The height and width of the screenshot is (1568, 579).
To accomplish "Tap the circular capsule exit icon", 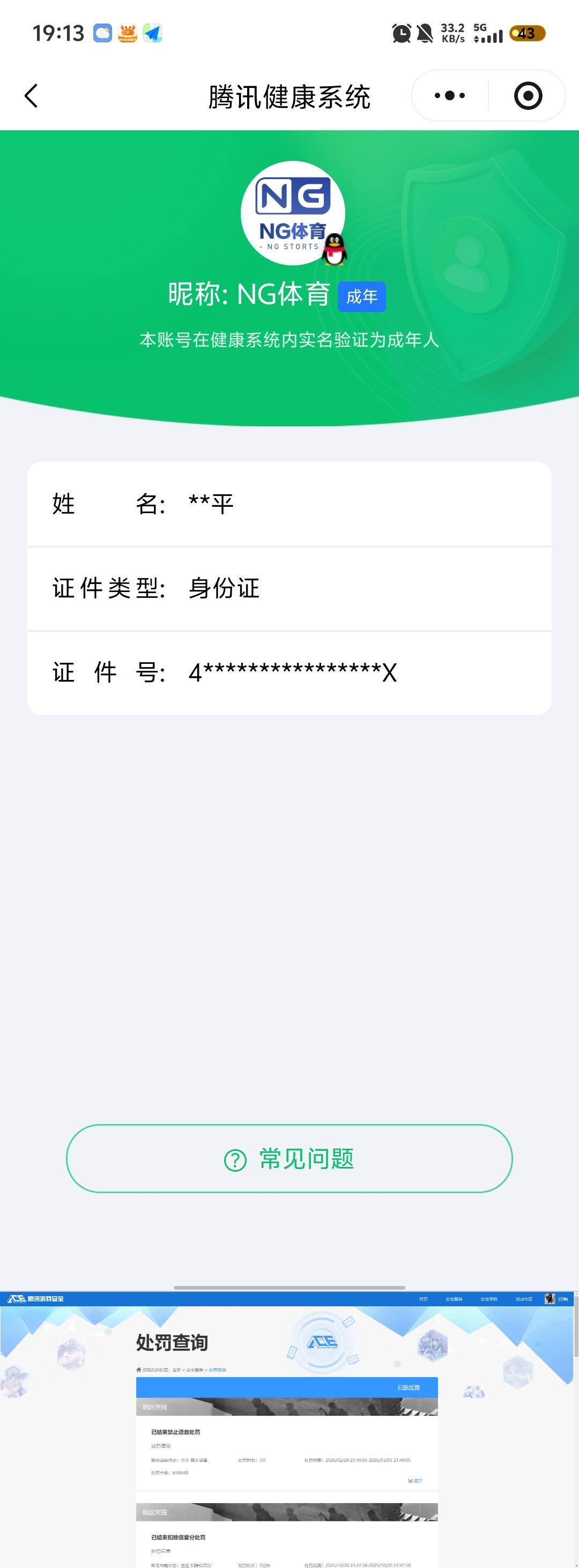I will click(x=529, y=95).
